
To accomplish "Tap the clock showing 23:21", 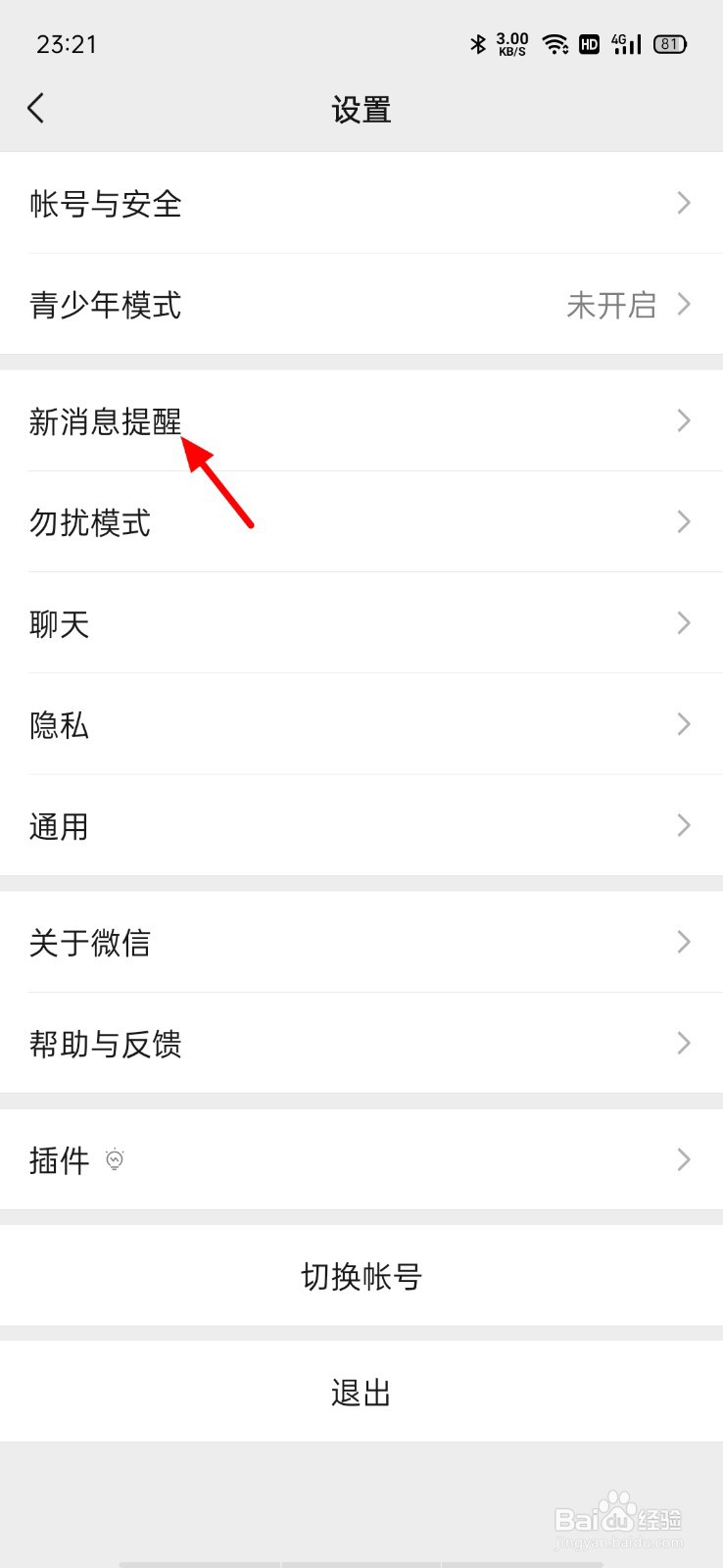I will pos(65,43).
